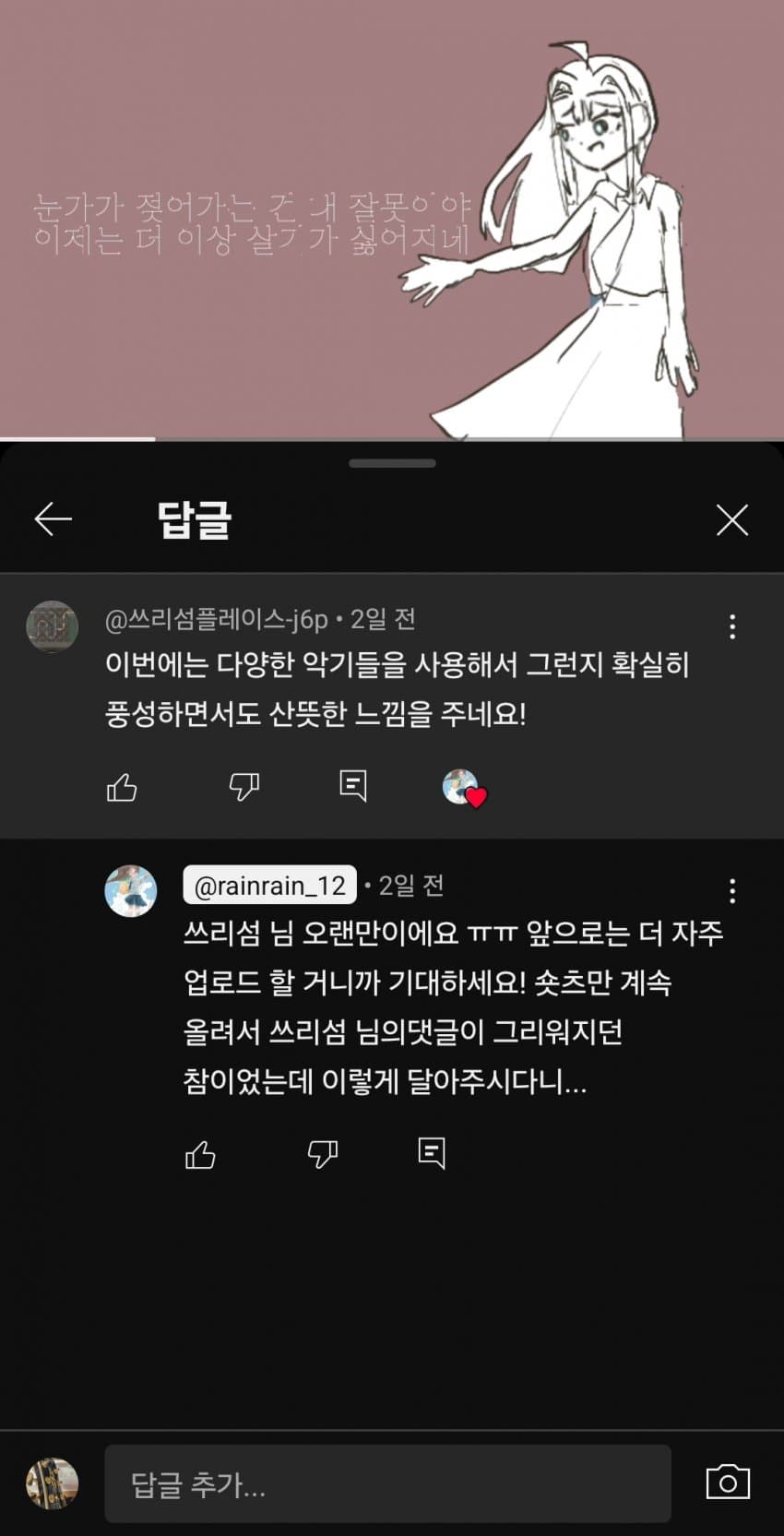Open 쓰리섬플레이스-j6p's profile avatar
This screenshot has height=1536, width=784.
coord(52,626)
